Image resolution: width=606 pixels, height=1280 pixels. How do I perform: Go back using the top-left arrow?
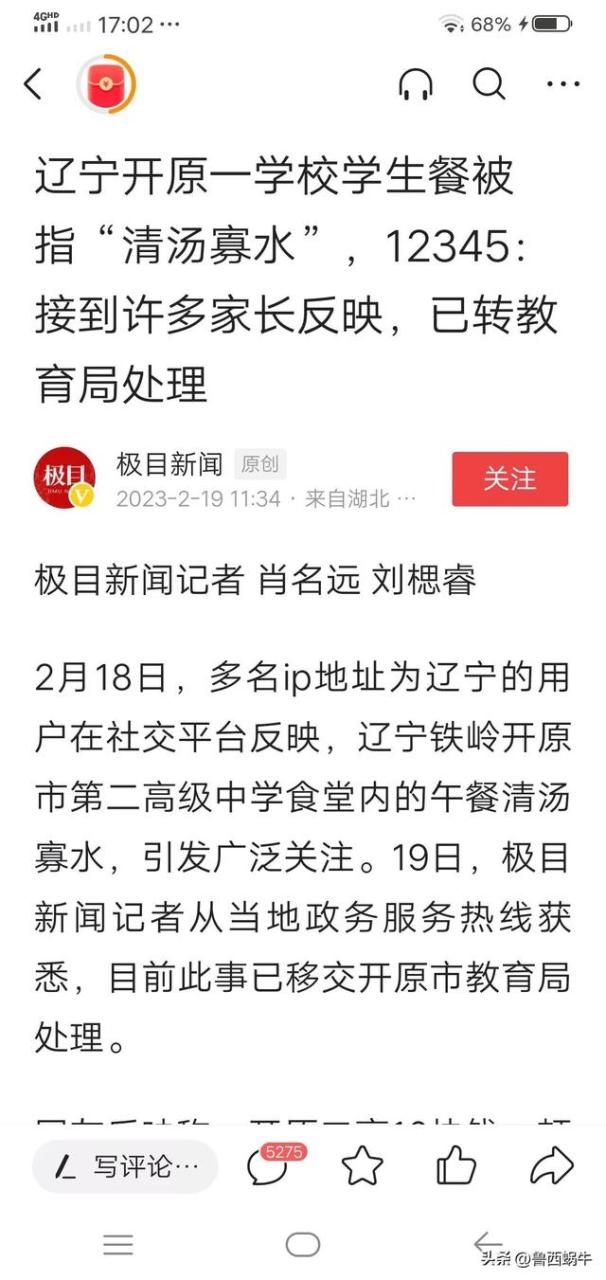click(34, 84)
